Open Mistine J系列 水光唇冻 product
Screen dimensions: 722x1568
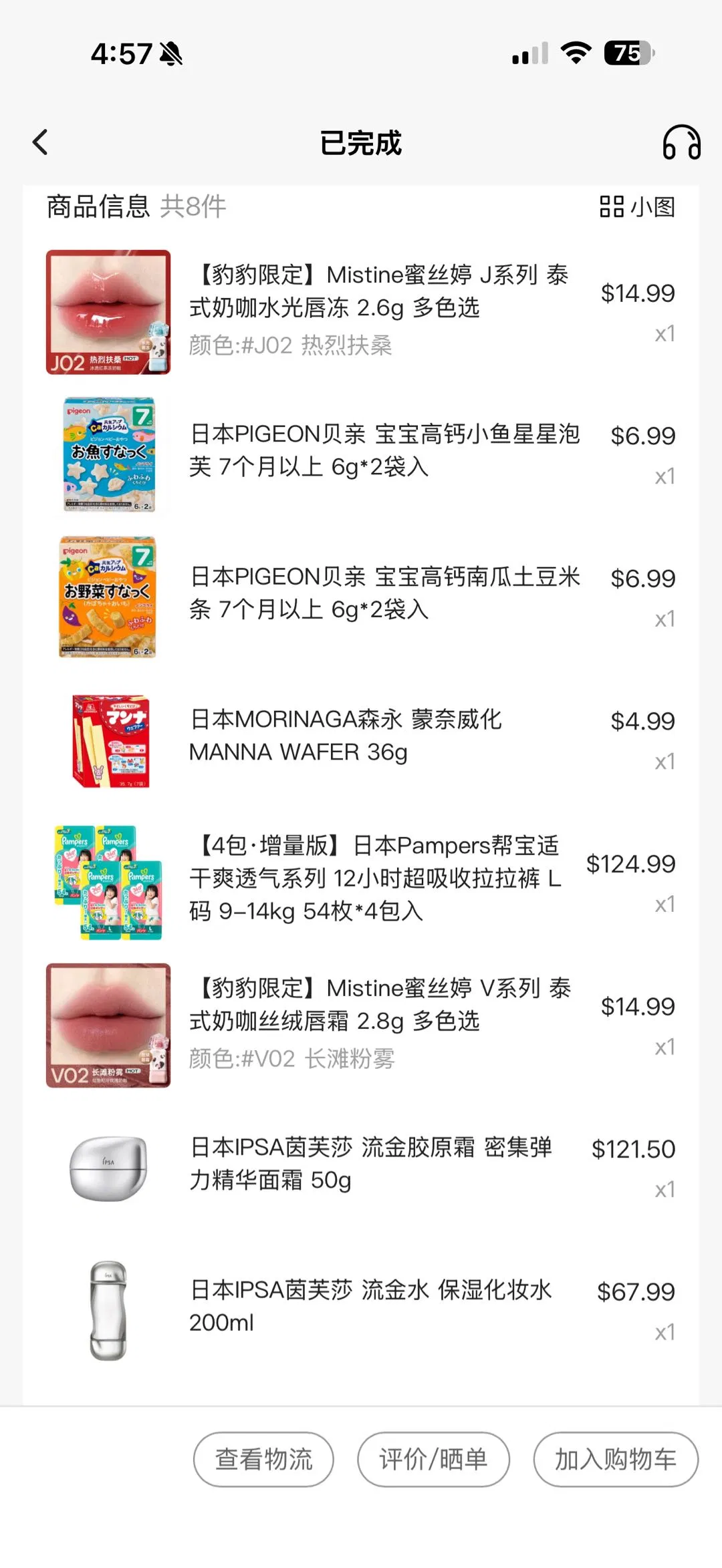pyautogui.click(x=381, y=291)
